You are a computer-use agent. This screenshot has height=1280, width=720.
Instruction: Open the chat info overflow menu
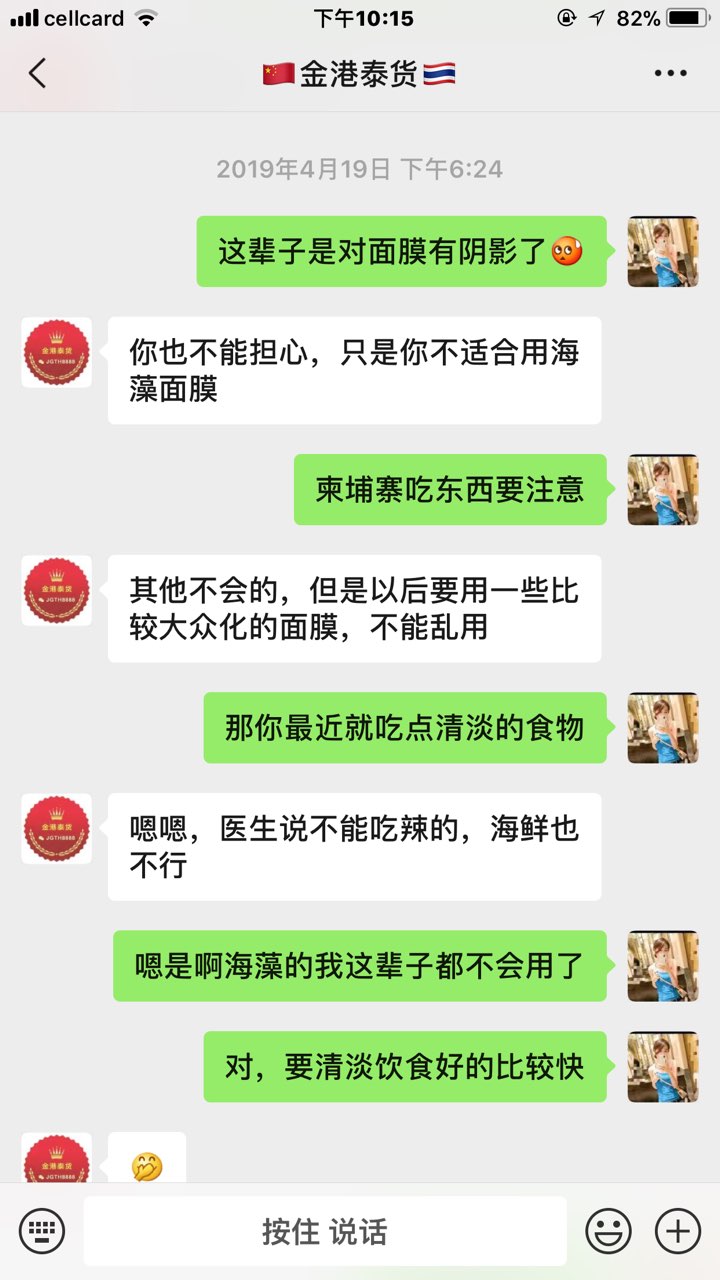tap(670, 74)
